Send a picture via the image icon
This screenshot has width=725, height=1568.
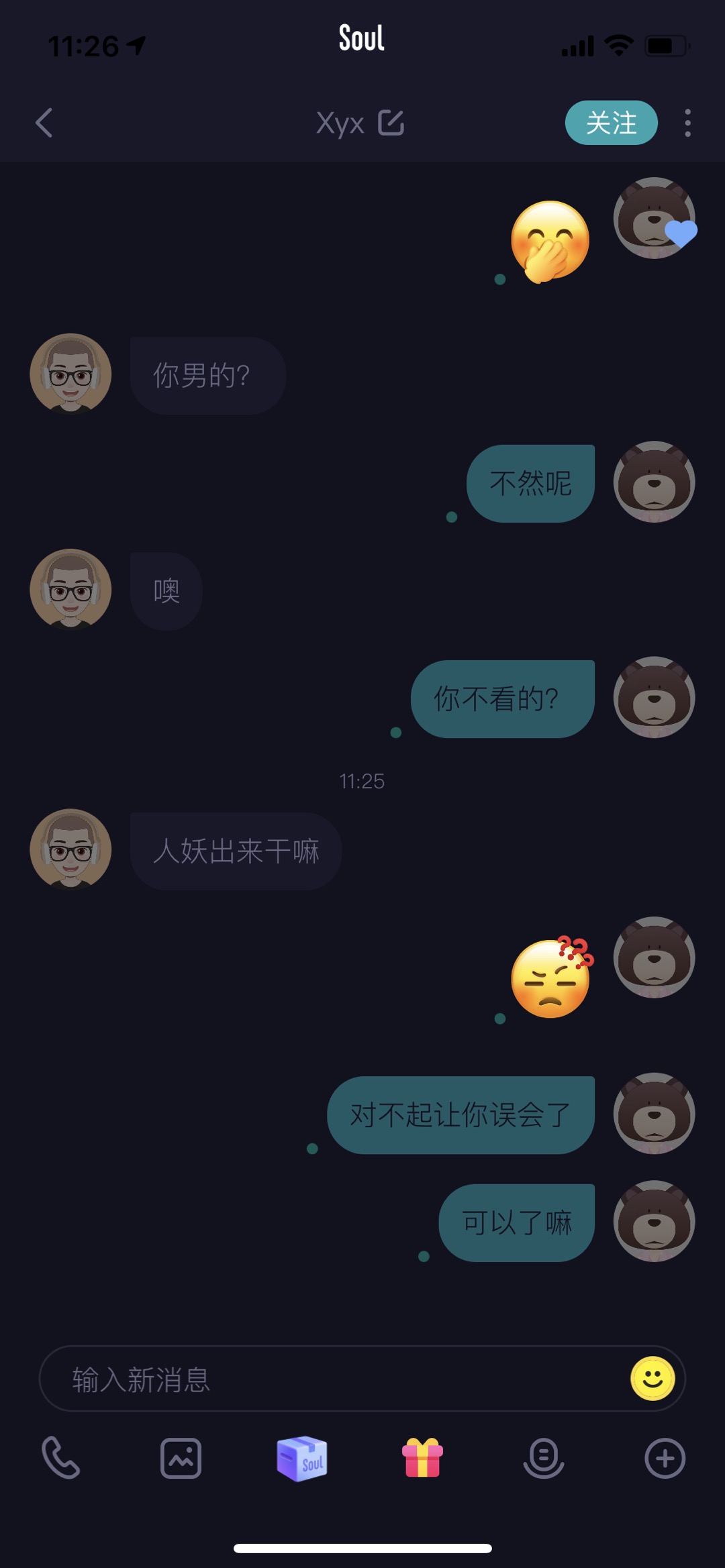point(181,1458)
